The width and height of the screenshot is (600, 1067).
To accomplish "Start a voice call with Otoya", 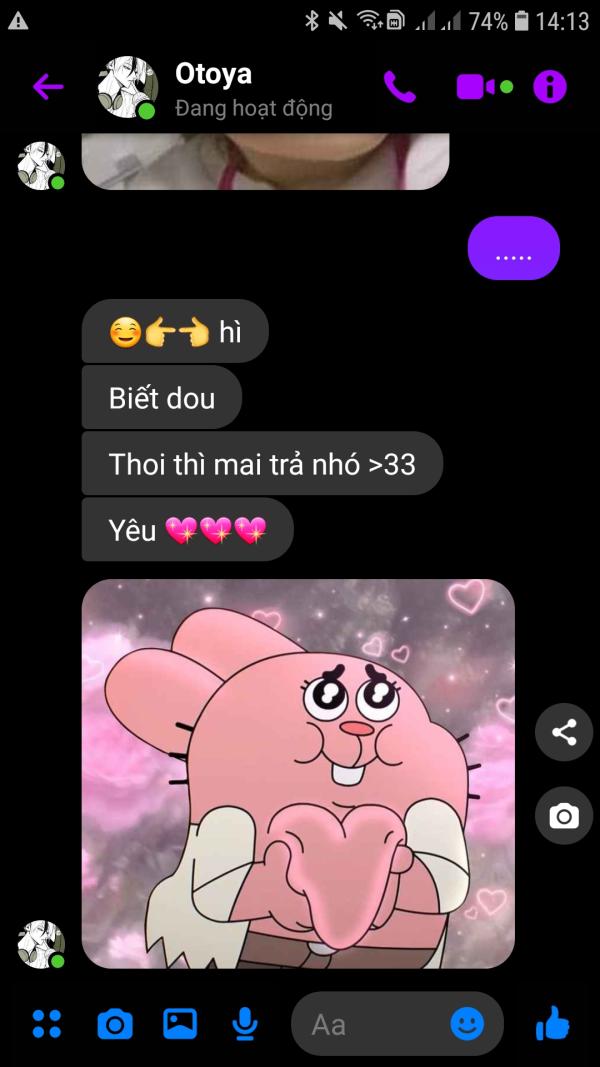I will pyautogui.click(x=399, y=87).
